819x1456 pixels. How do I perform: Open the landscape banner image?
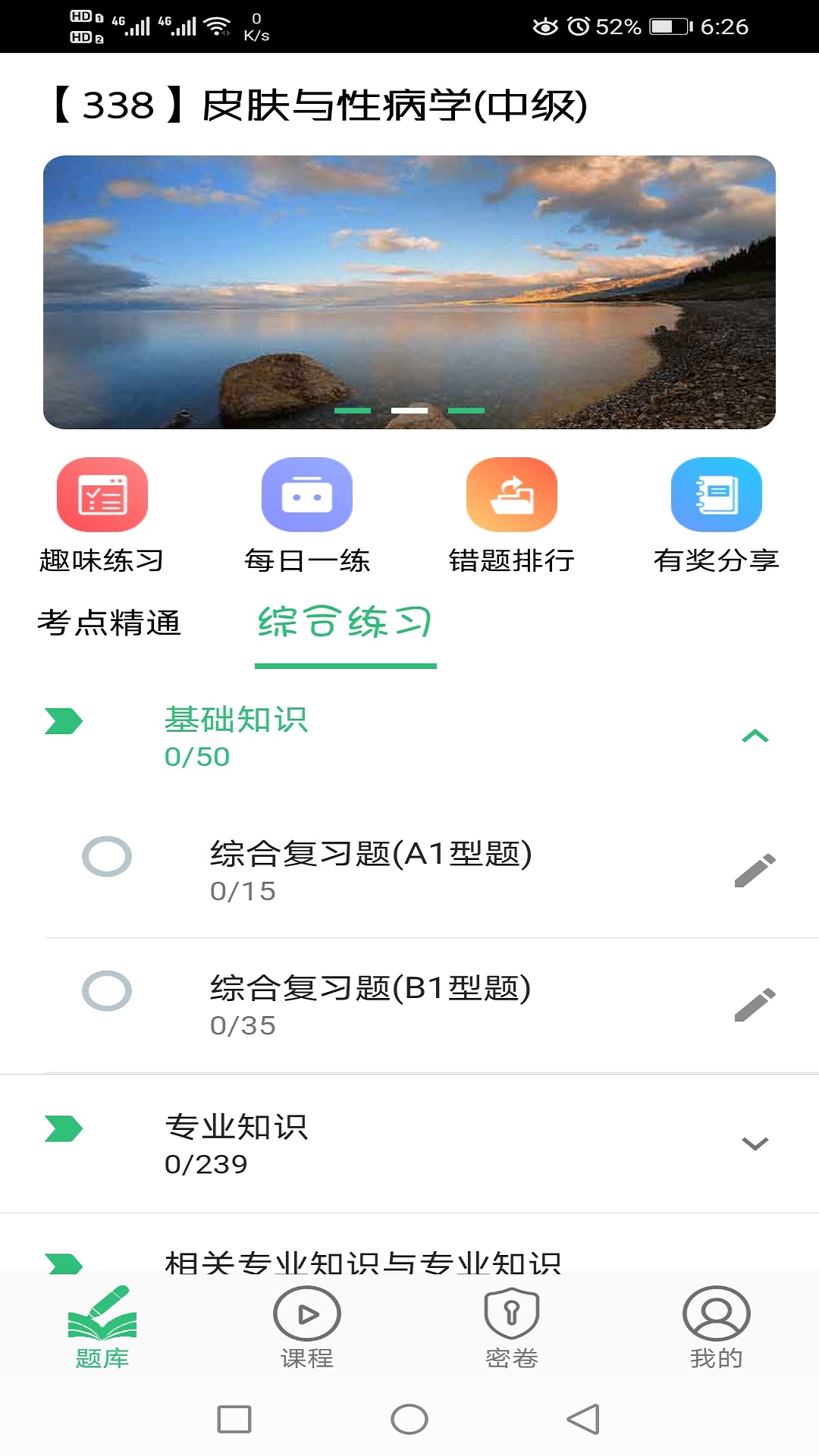point(409,292)
